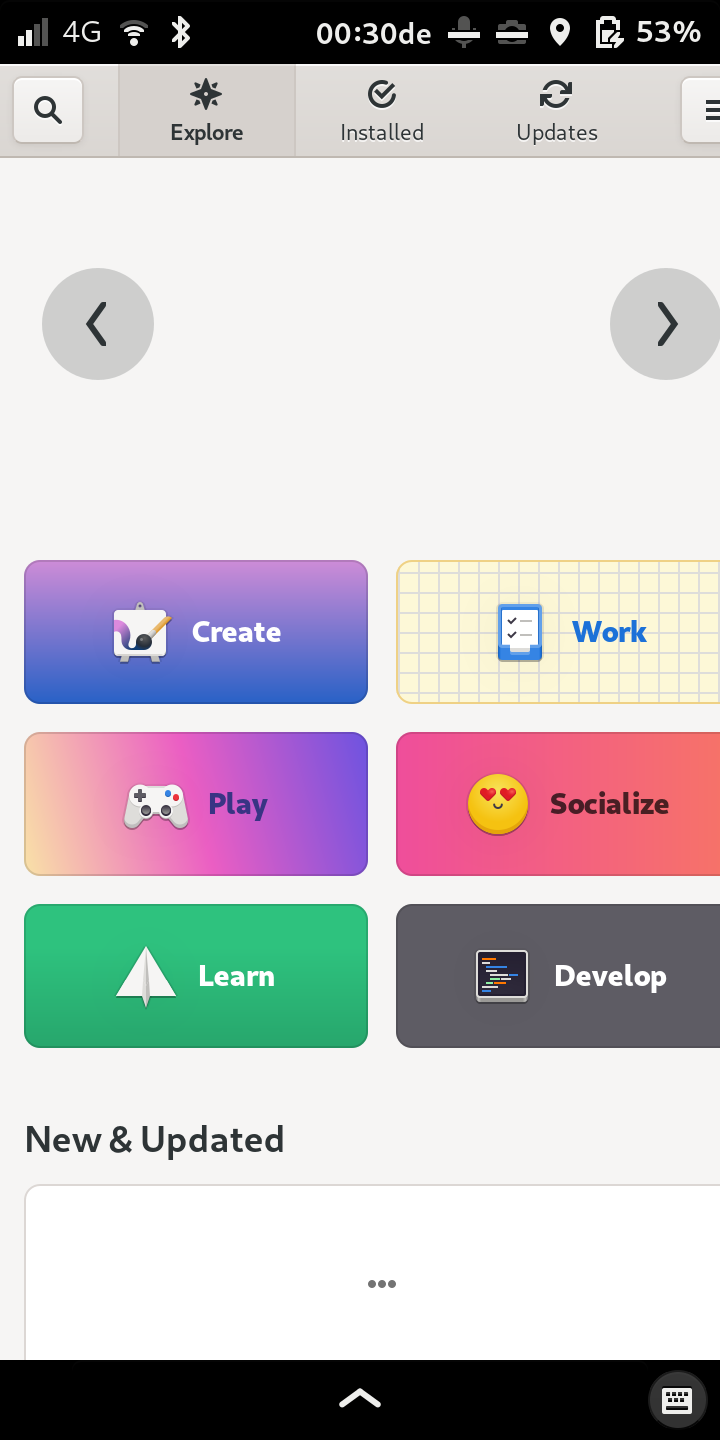Open the Develop category
This screenshot has width=720, height=1440.
pos(558,976)
